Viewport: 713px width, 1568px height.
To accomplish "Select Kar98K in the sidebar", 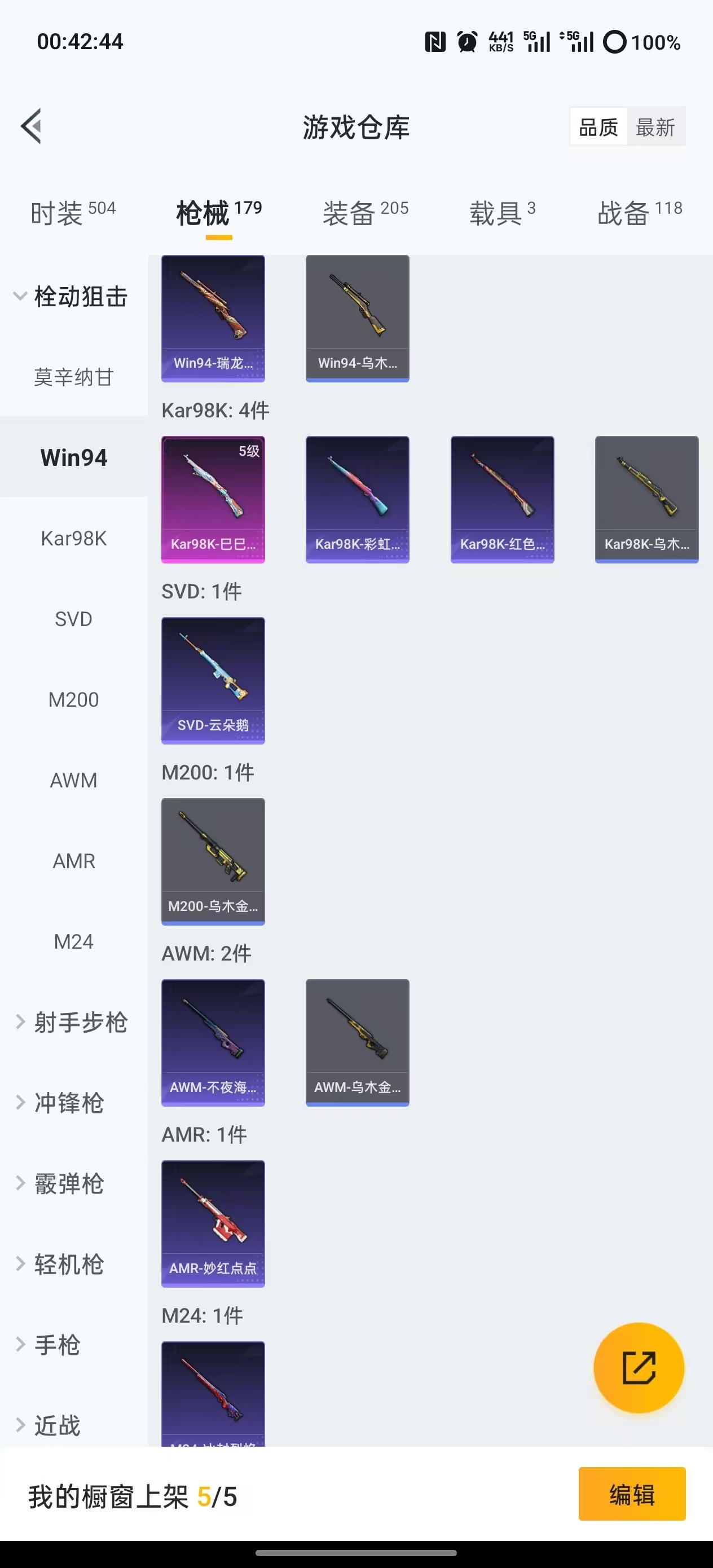I will 74,538.
